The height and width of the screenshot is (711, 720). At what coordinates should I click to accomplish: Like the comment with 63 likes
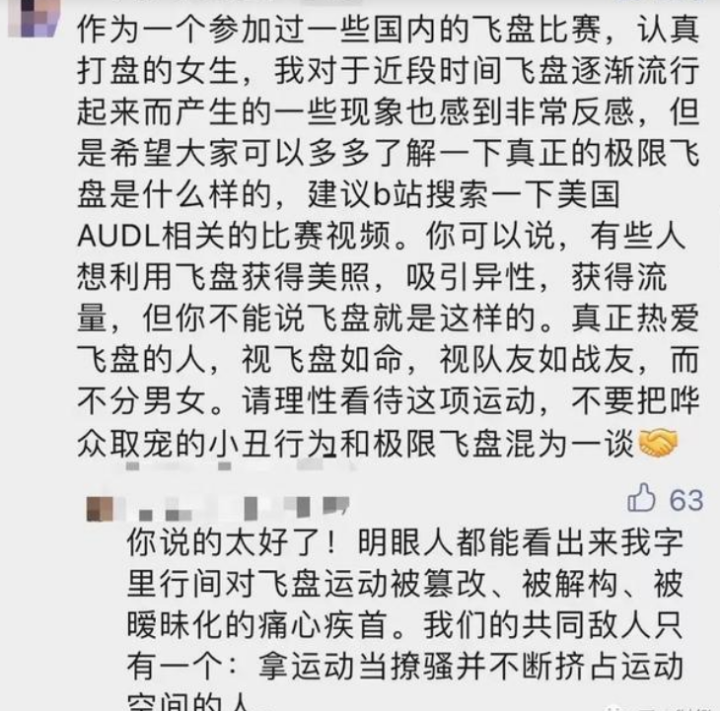640,497
